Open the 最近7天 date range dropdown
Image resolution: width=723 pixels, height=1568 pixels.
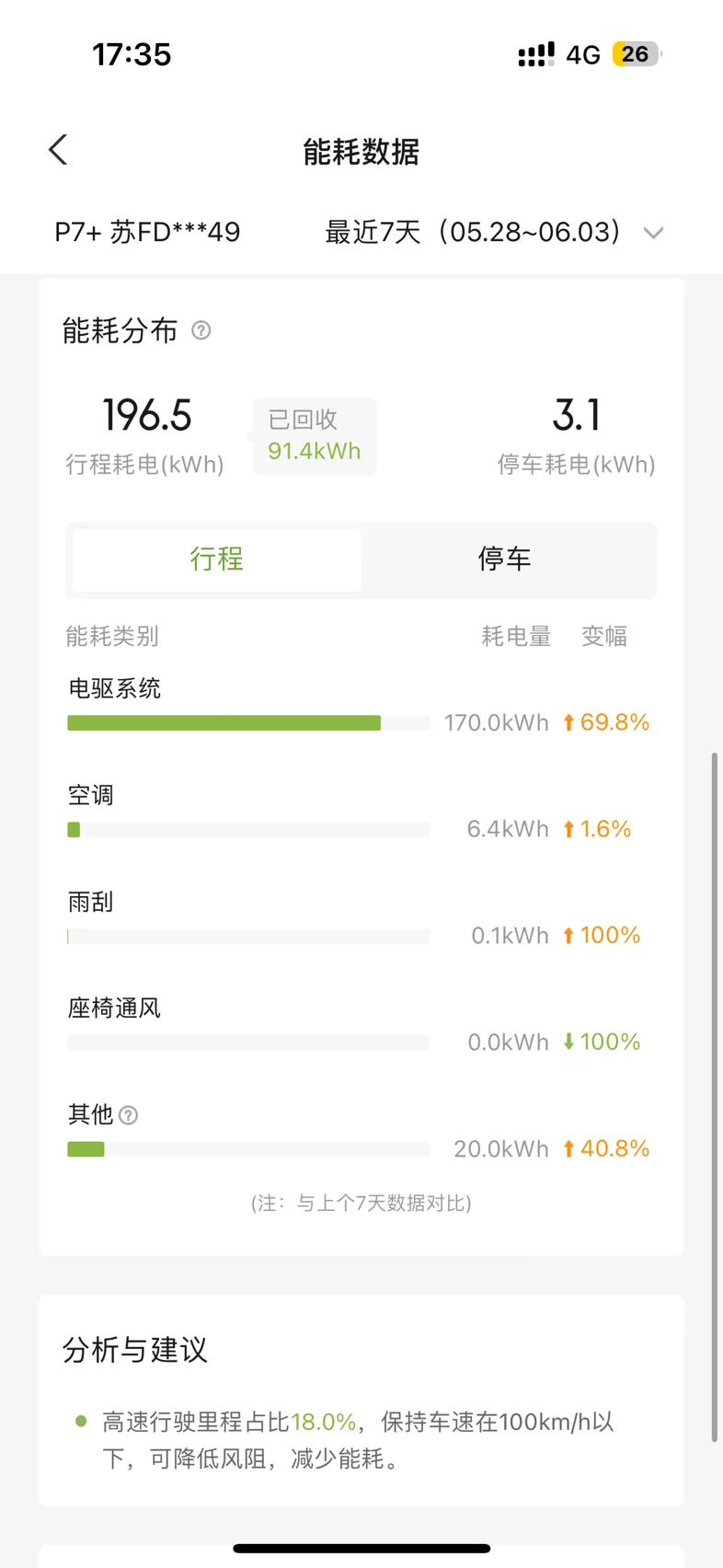point(494,232)
